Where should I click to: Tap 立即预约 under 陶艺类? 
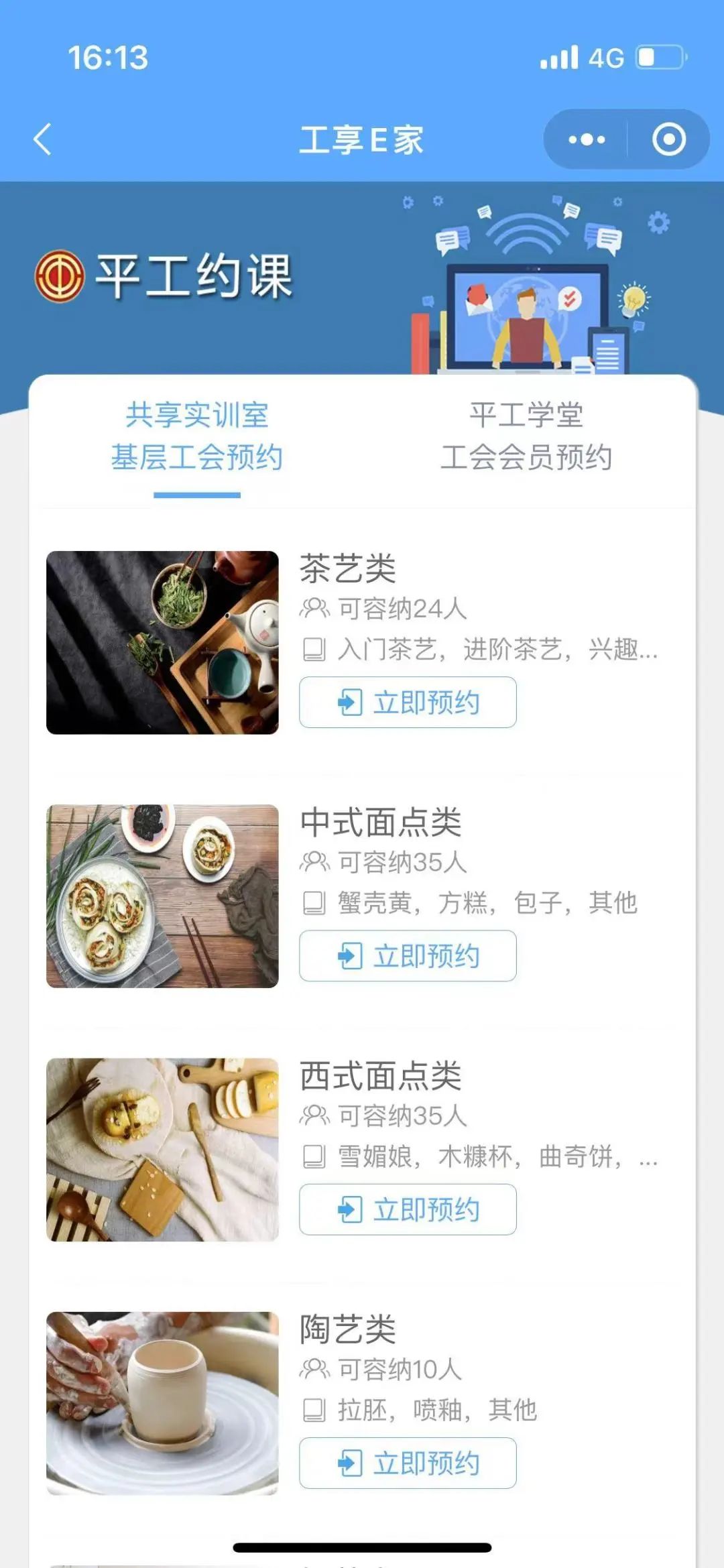click(x=408, y=1463)
